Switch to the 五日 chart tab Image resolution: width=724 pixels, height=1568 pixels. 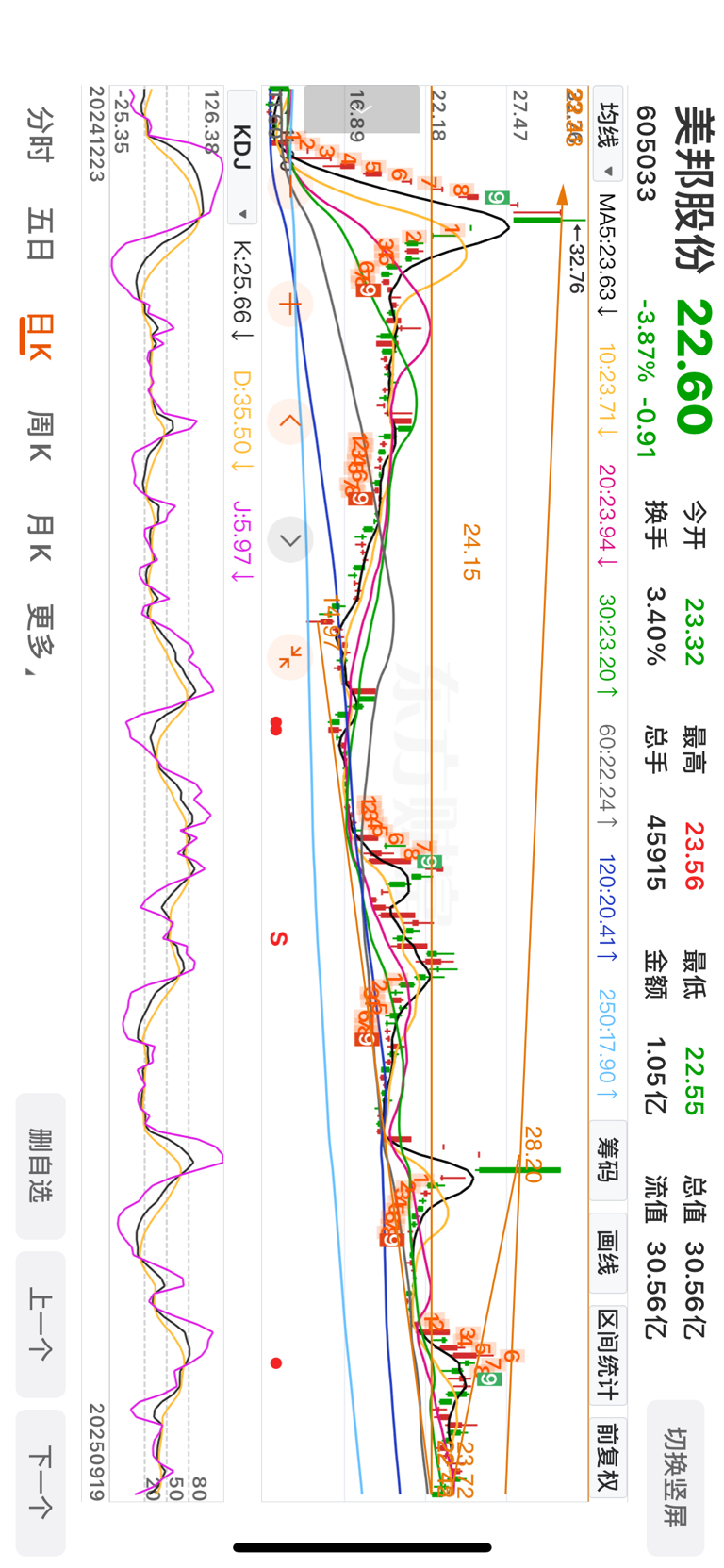click(40, 234)
